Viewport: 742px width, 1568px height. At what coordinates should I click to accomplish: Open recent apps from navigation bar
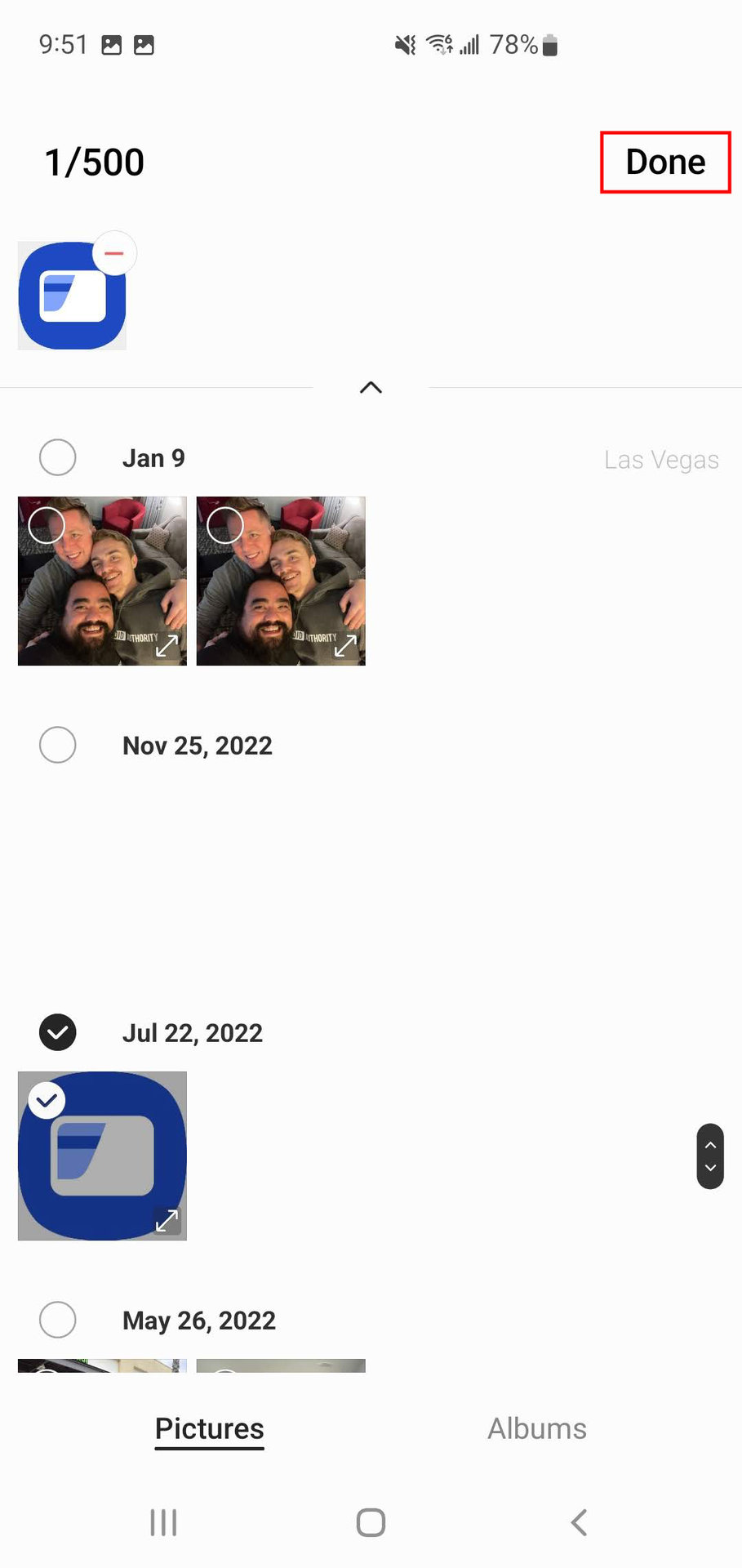(x=163, y=1522)
